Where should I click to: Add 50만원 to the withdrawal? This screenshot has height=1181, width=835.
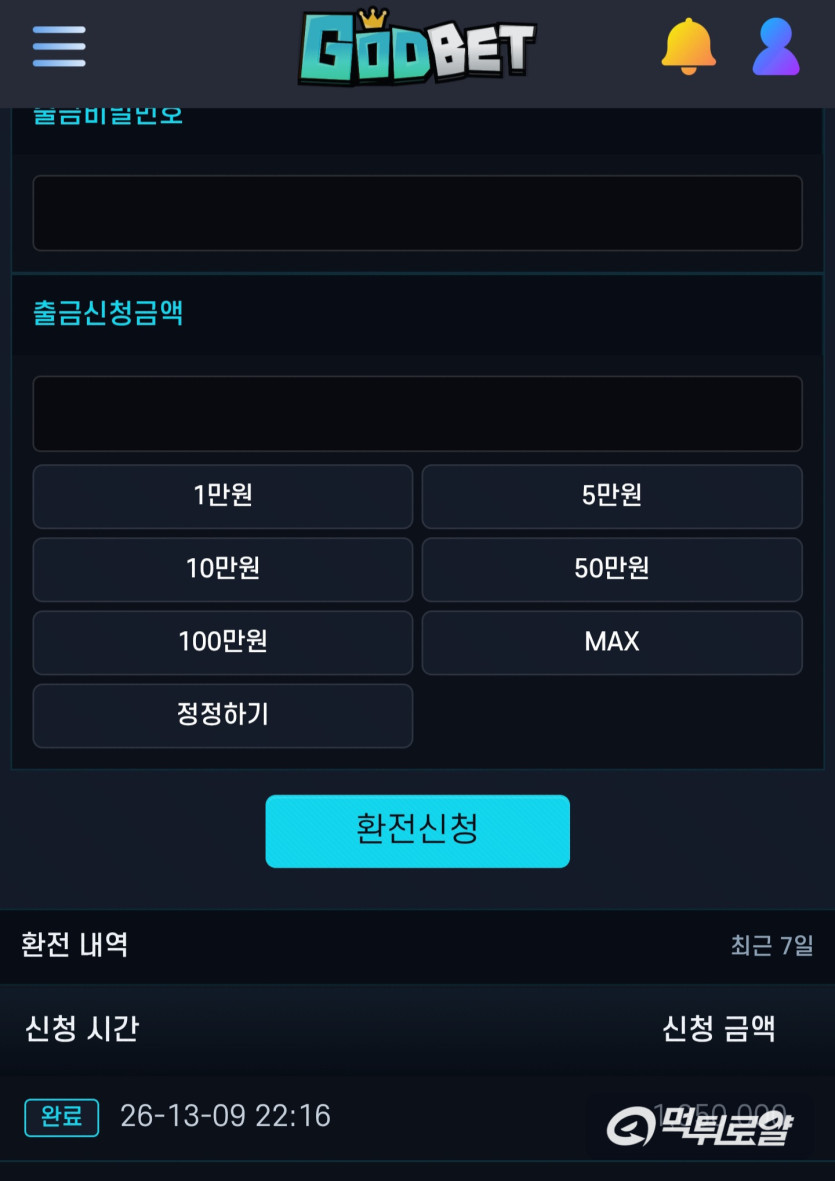coord(612,569)
